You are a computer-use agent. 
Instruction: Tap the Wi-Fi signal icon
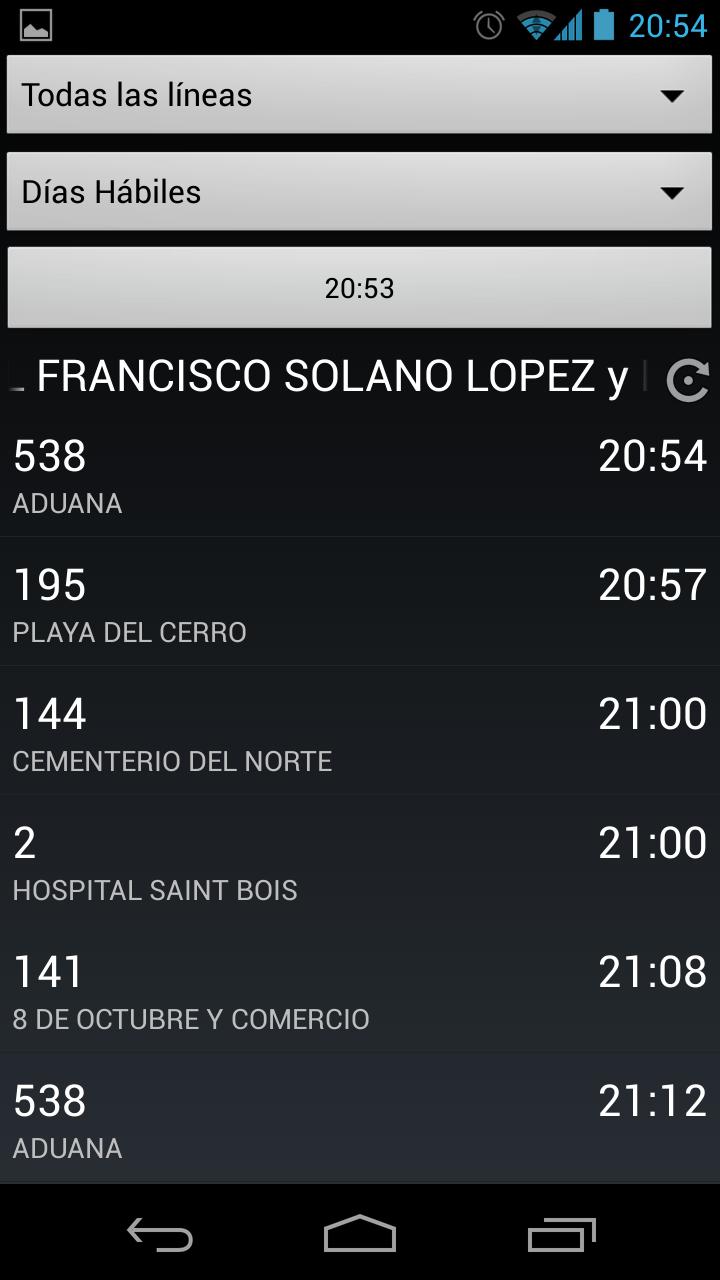[536, 25]
